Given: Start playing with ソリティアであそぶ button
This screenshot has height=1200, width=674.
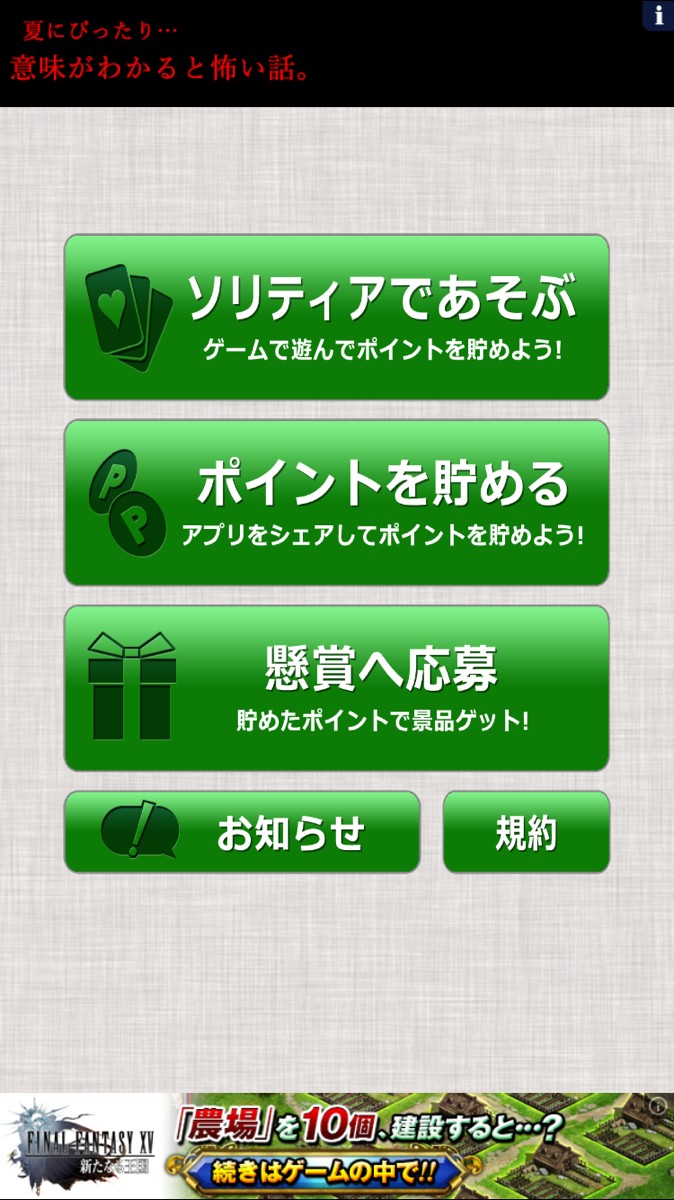Looking at the screenshot, I should (x=336, y=317).
